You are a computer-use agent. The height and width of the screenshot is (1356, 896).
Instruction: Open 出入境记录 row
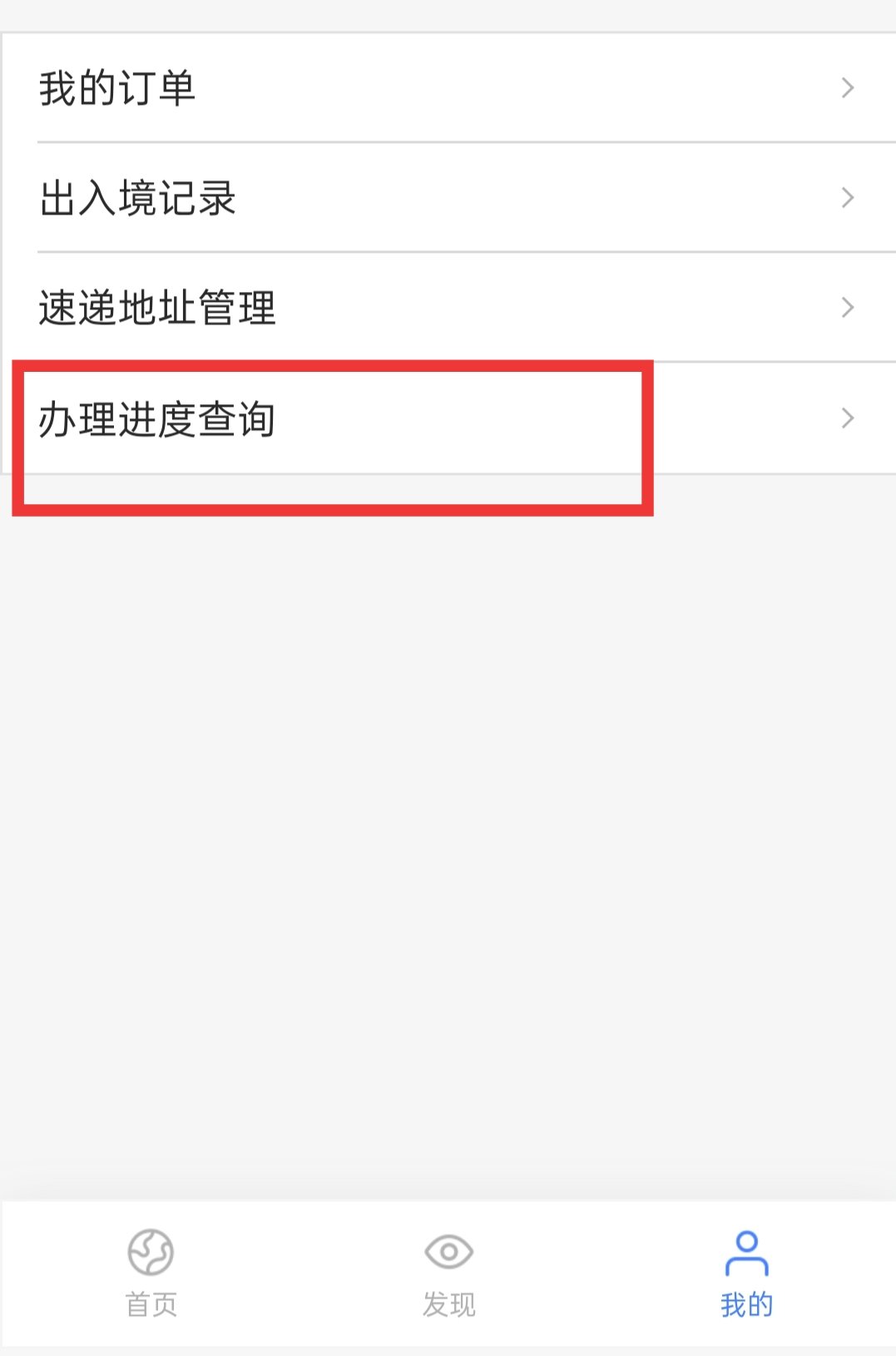click(448, 198)
